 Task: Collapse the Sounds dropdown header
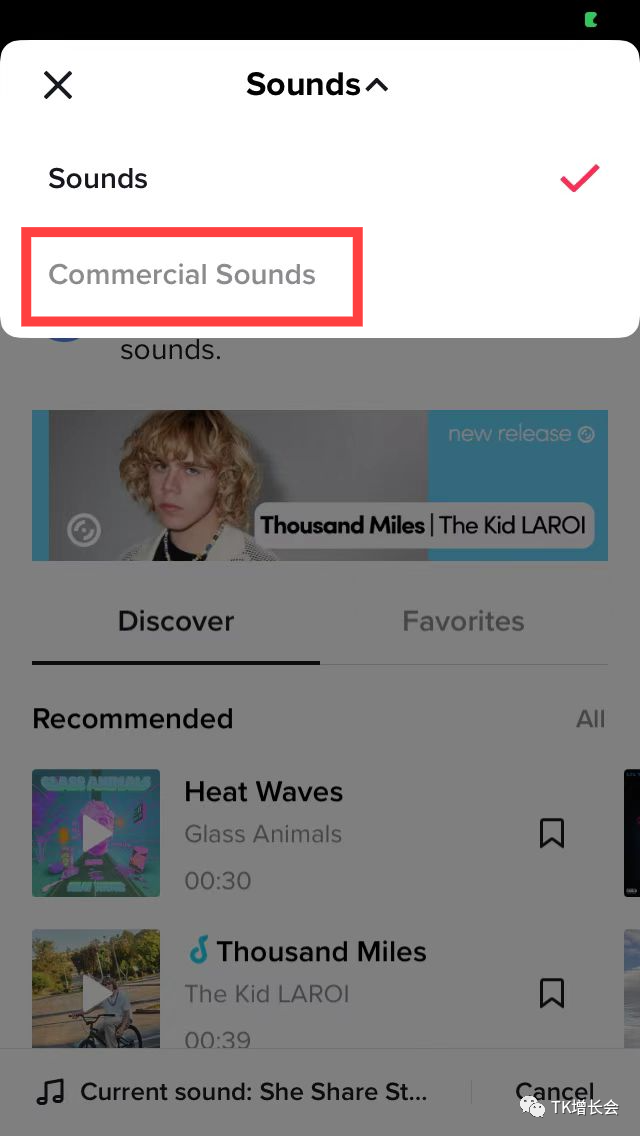pyautogui.click(x=317, y=85)
